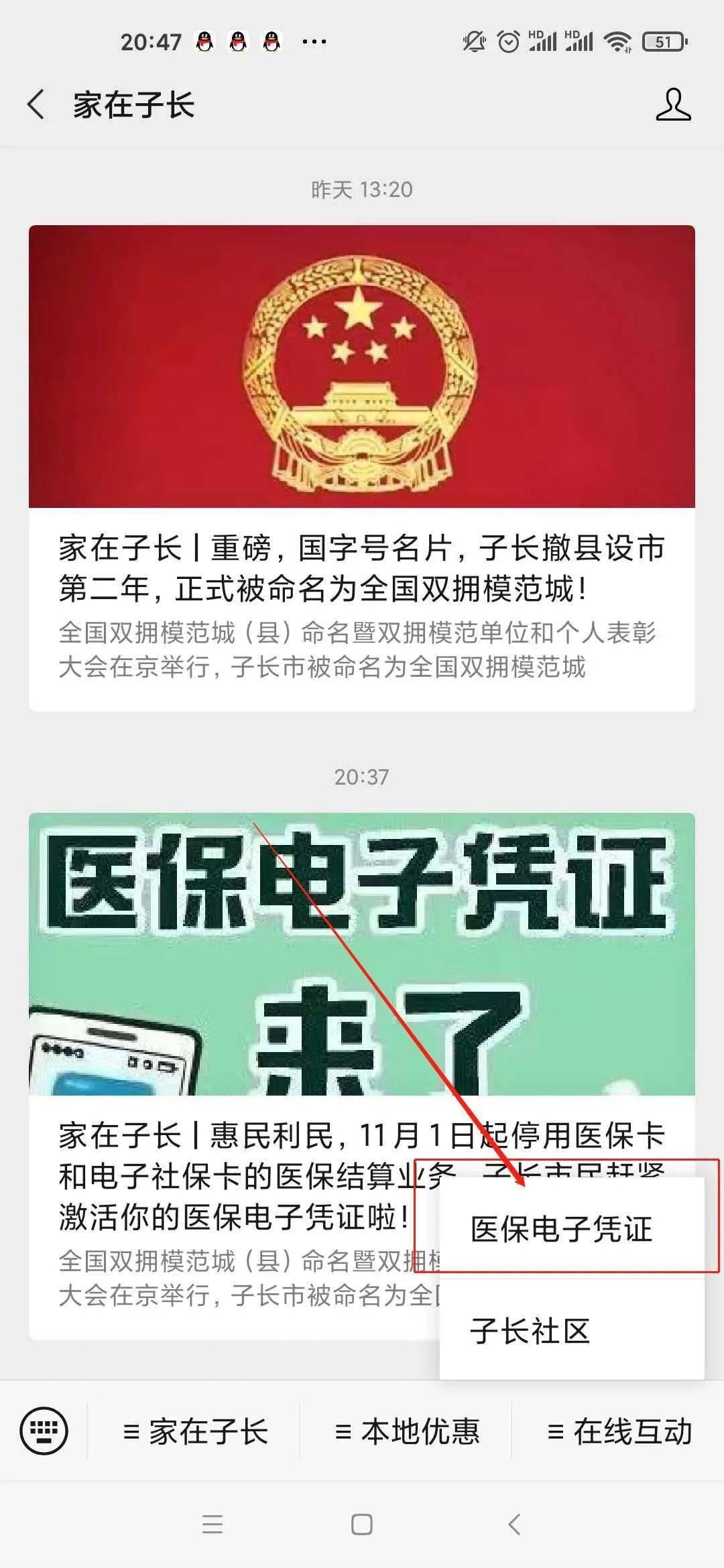
Task: Go back from 家在子长 account page
Action: [x=36, y=105]
